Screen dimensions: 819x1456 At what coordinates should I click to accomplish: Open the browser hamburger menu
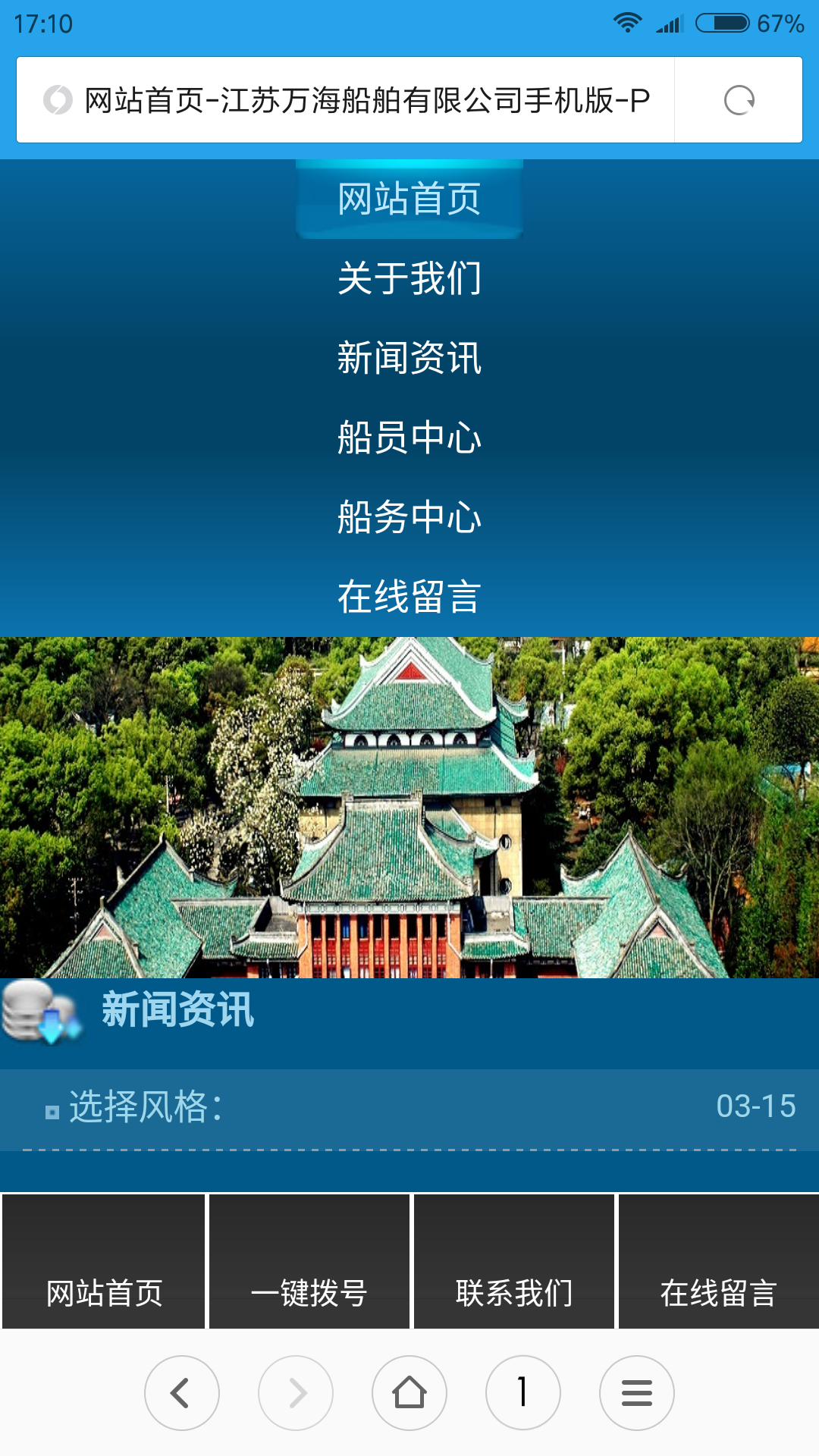(637, 1393)
